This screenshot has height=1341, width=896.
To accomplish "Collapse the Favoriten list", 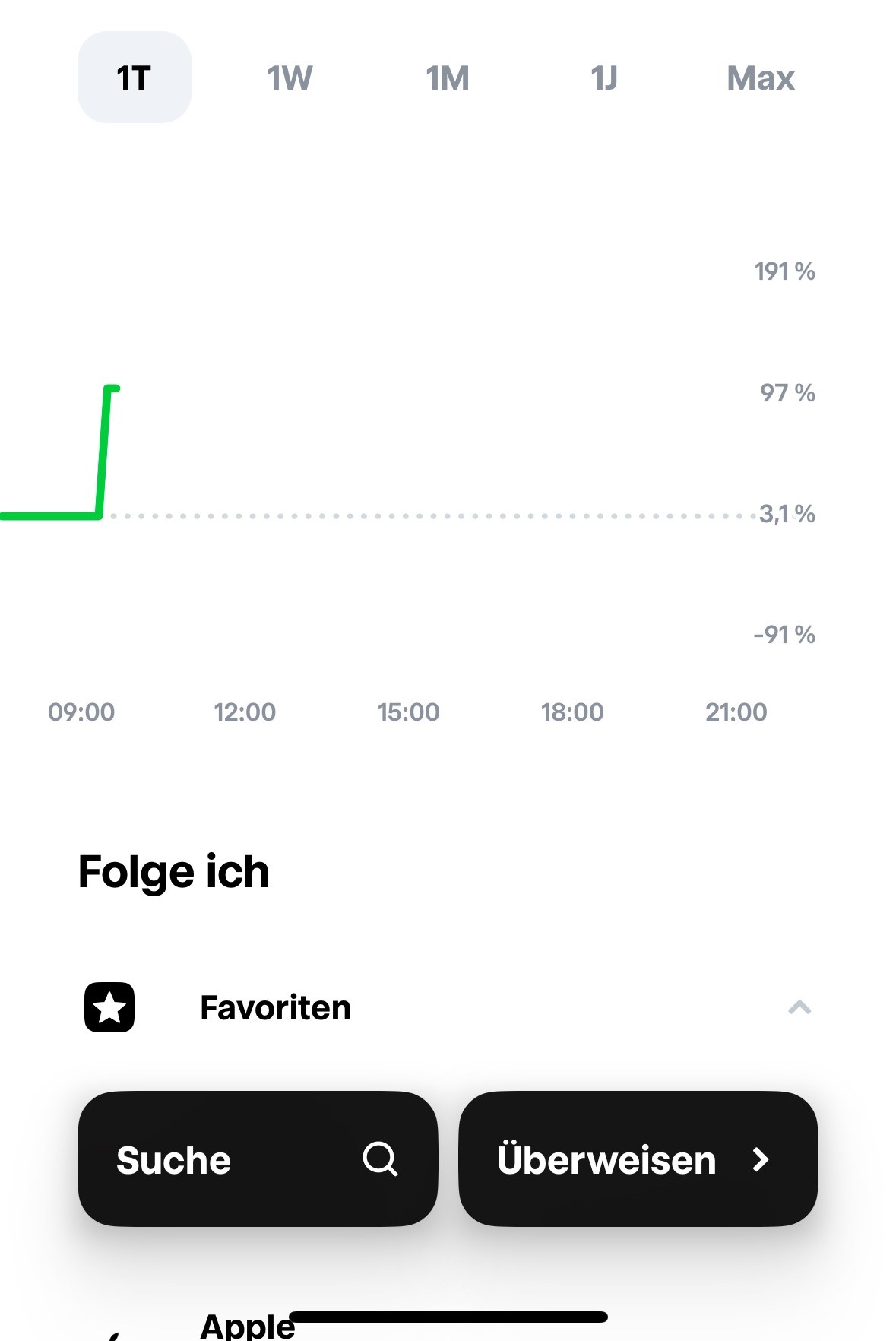I will click(x=799, y=1008).
